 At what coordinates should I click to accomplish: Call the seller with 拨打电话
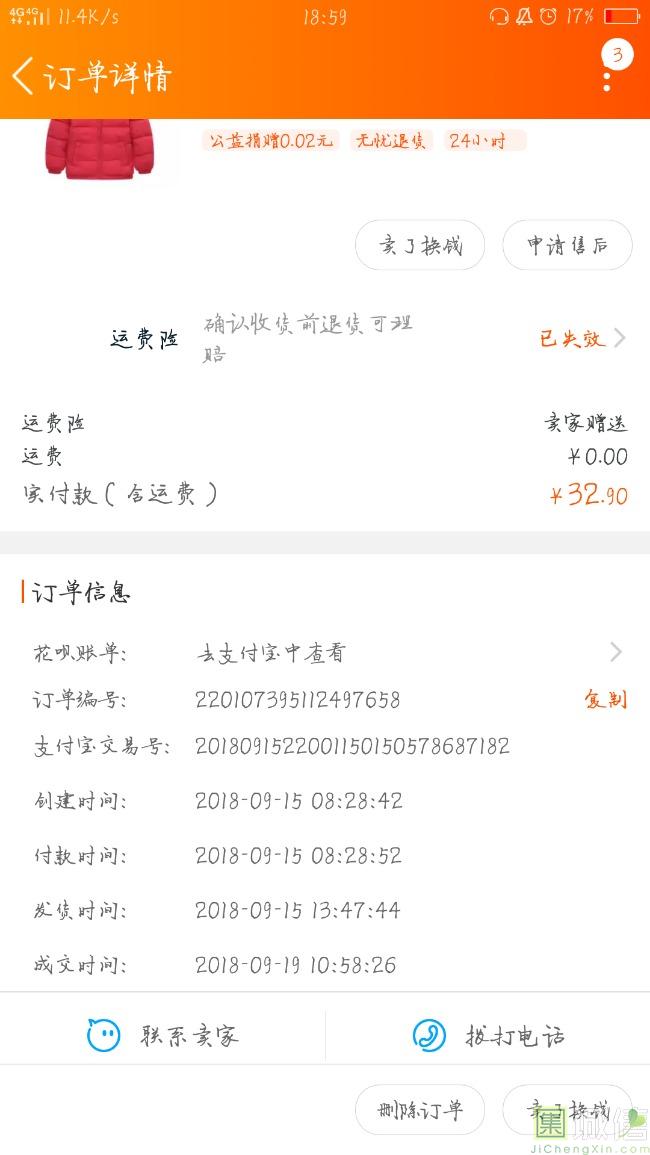tap(488, 1035)
